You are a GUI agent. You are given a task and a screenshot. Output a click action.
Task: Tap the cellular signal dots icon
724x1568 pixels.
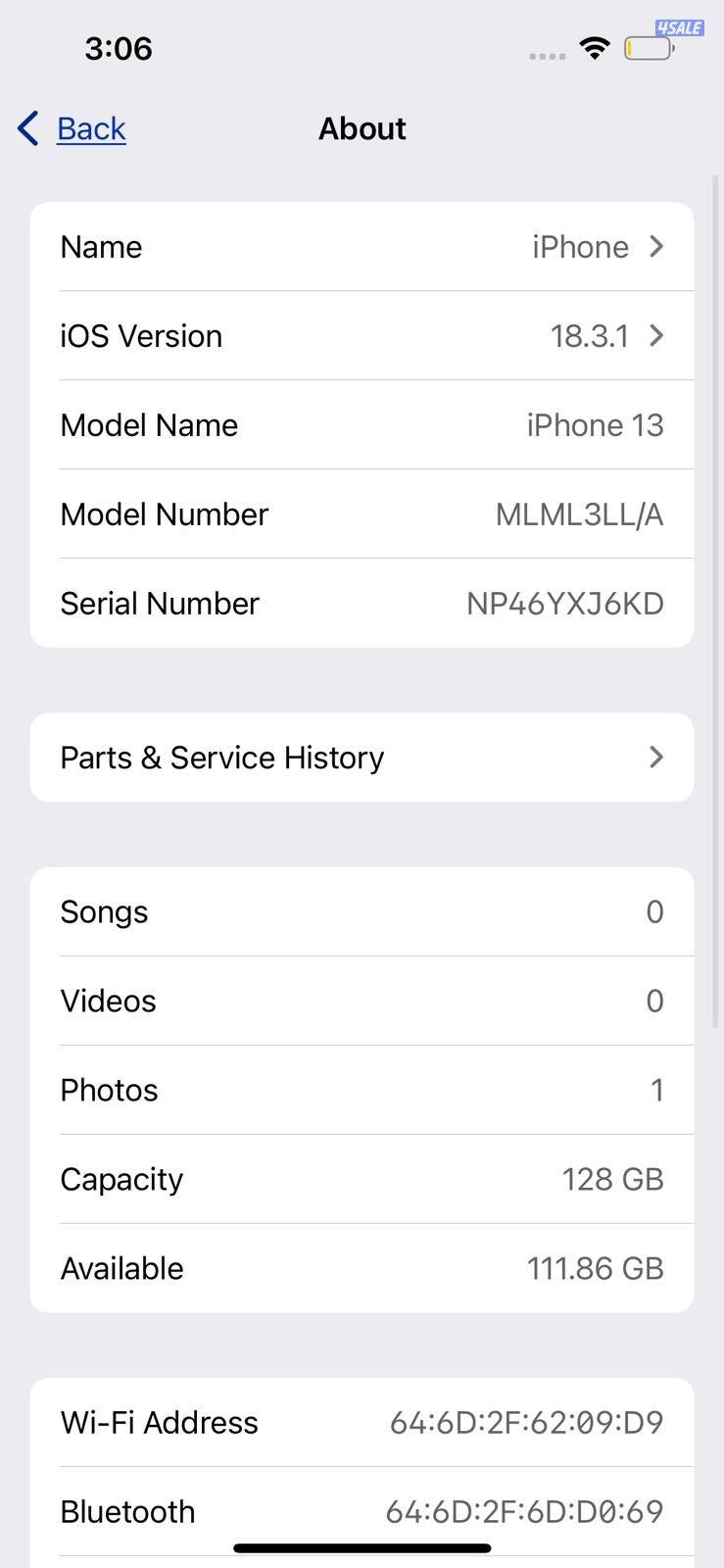coord(545,57)
